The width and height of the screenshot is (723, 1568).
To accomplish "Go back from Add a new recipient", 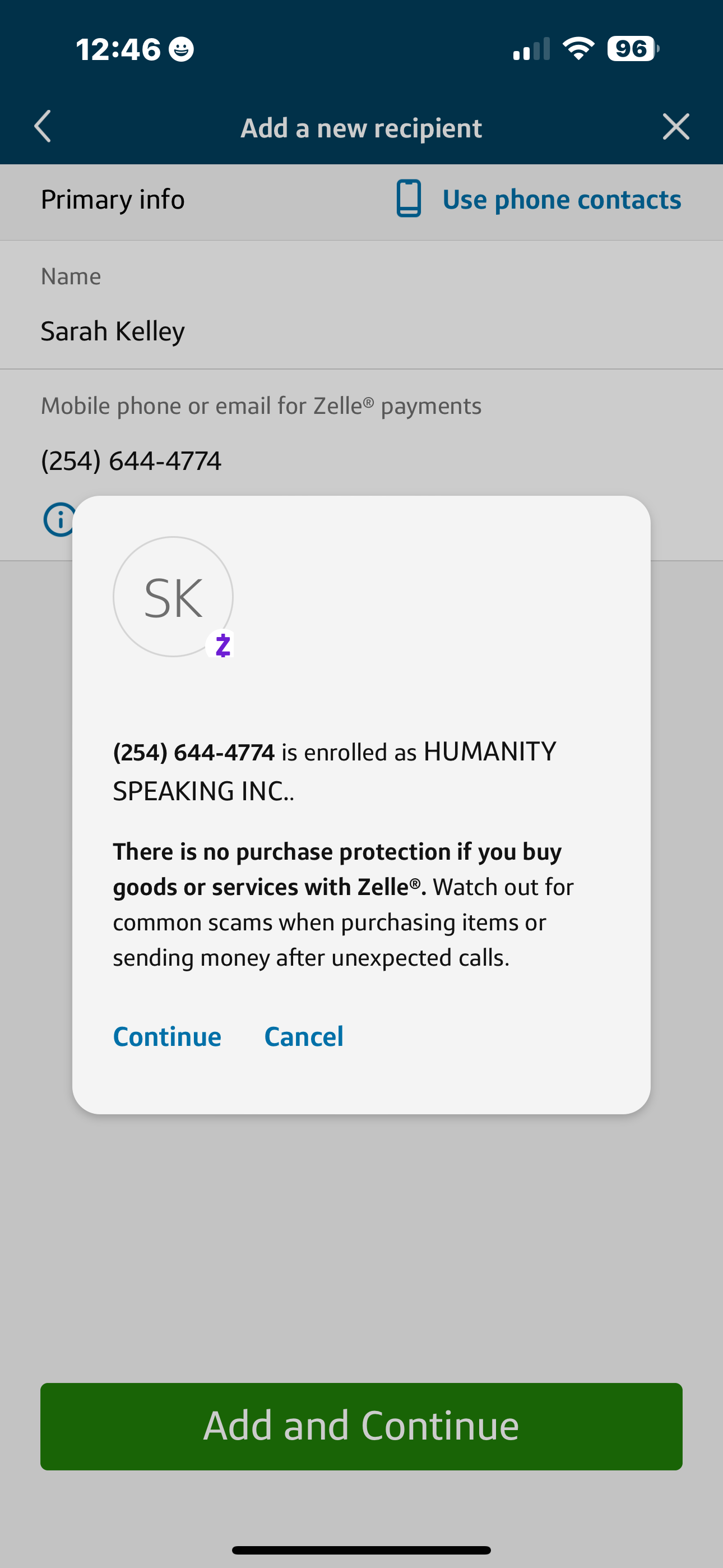I will coord(43,127).
